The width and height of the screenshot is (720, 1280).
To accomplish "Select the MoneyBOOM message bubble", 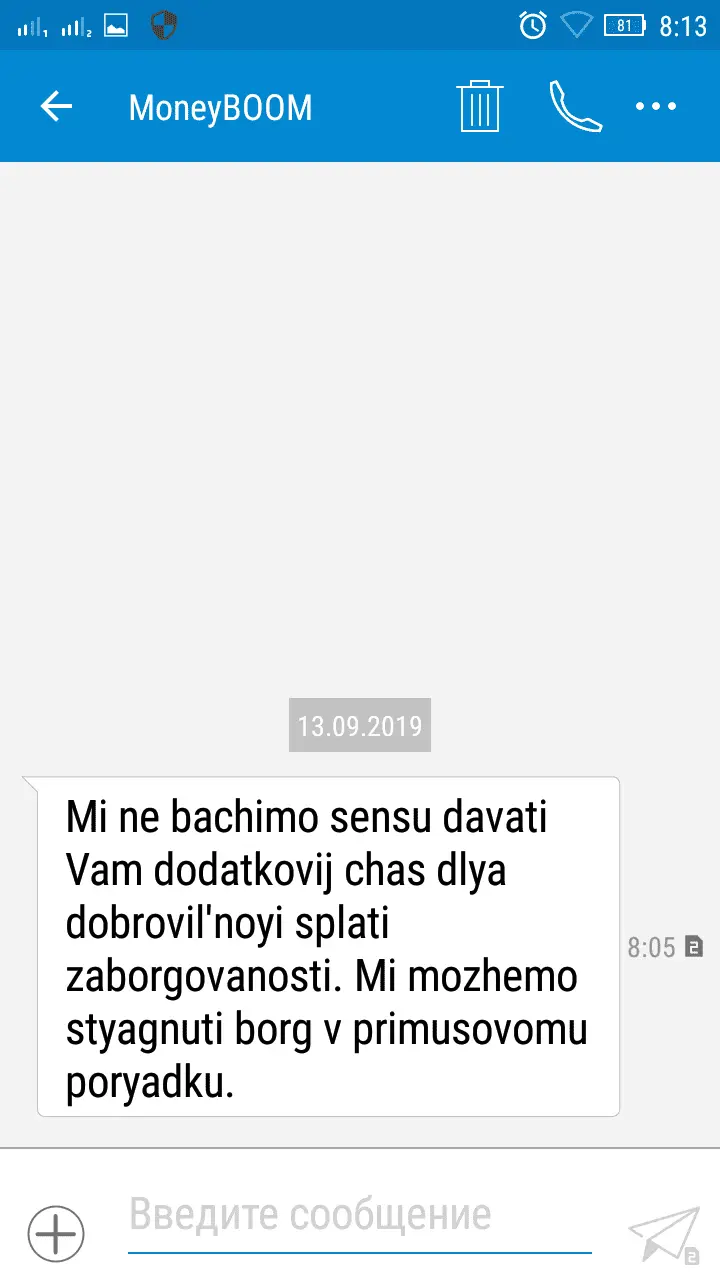I will (x=328, y=947).
